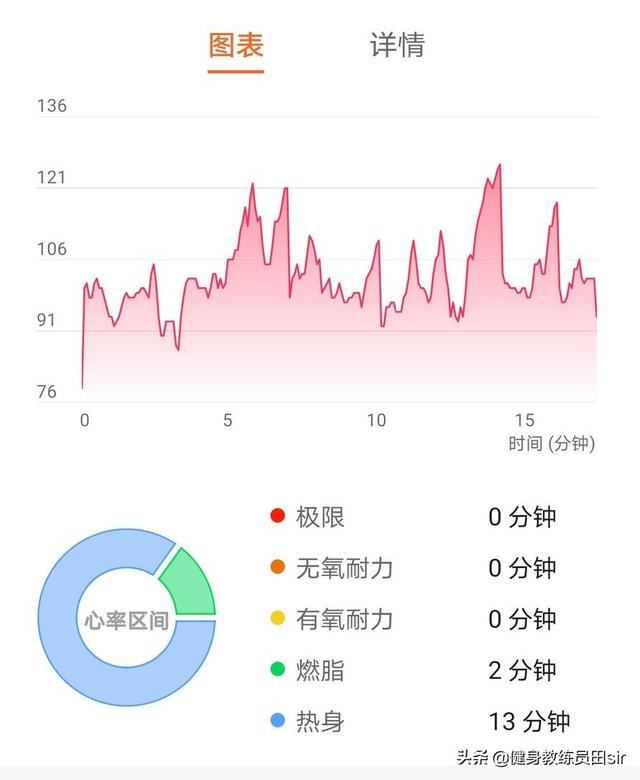Switch to the 详情 tab

pos(397,45)
